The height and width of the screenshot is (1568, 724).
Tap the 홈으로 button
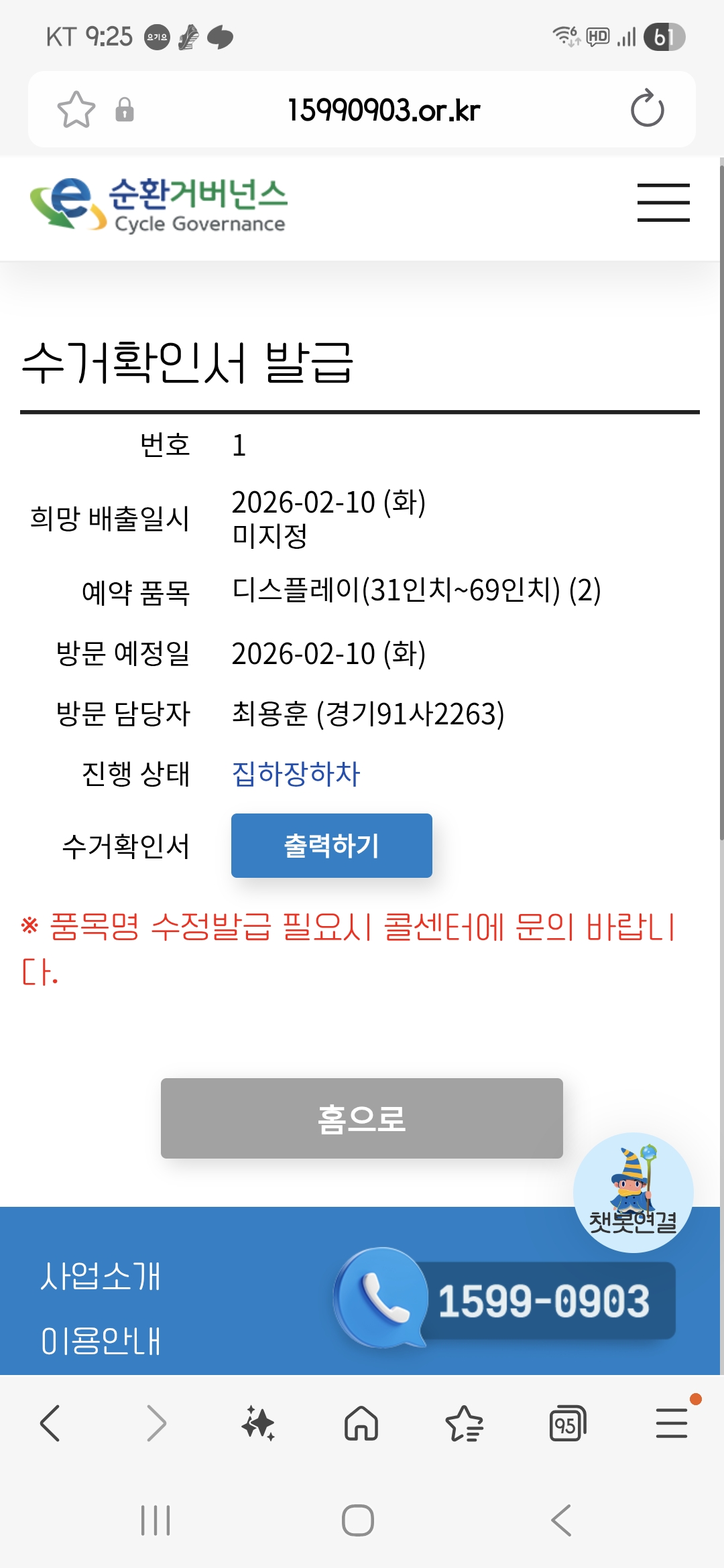361,1118
